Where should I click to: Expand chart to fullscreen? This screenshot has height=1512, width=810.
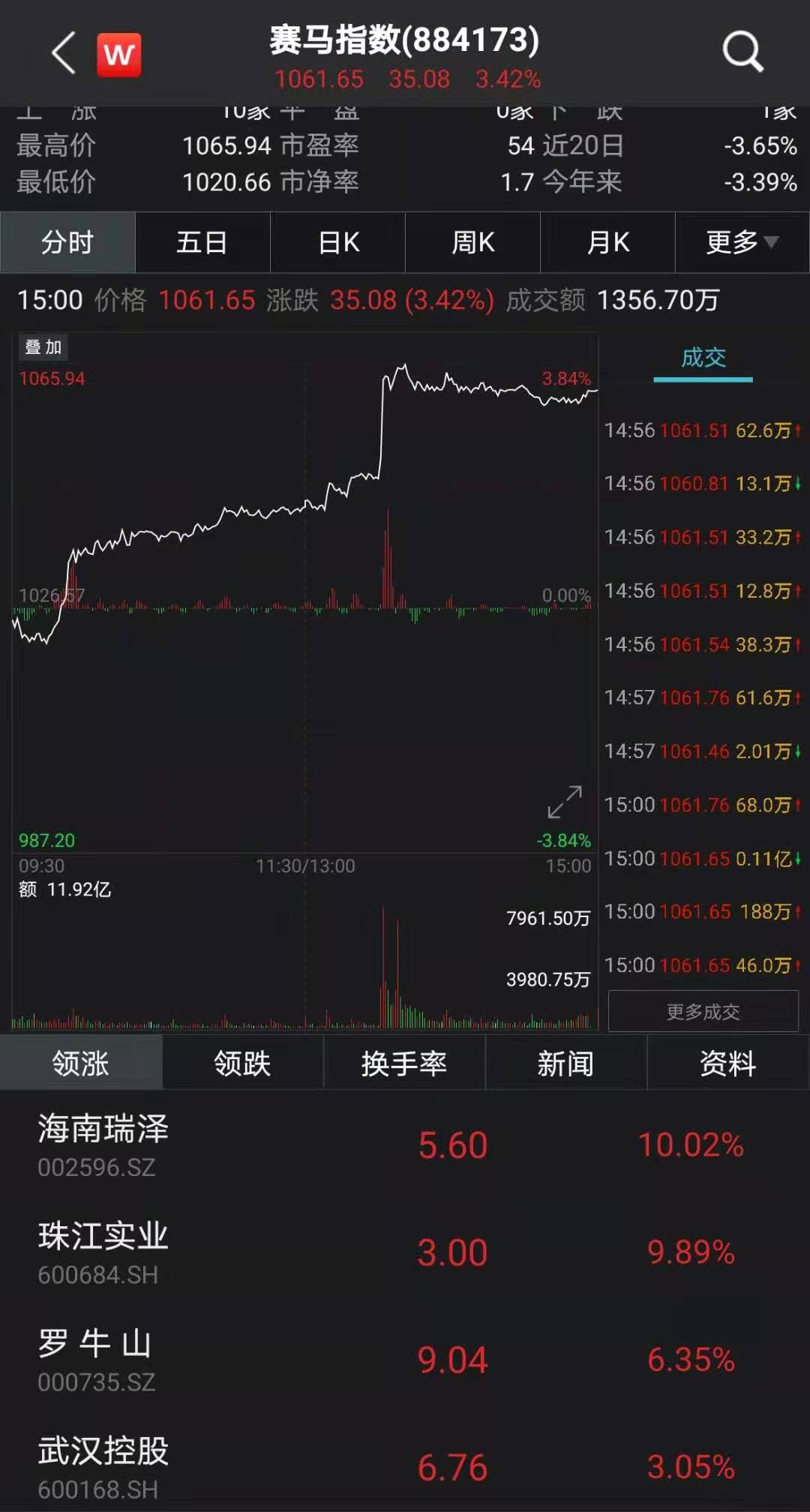565,802
